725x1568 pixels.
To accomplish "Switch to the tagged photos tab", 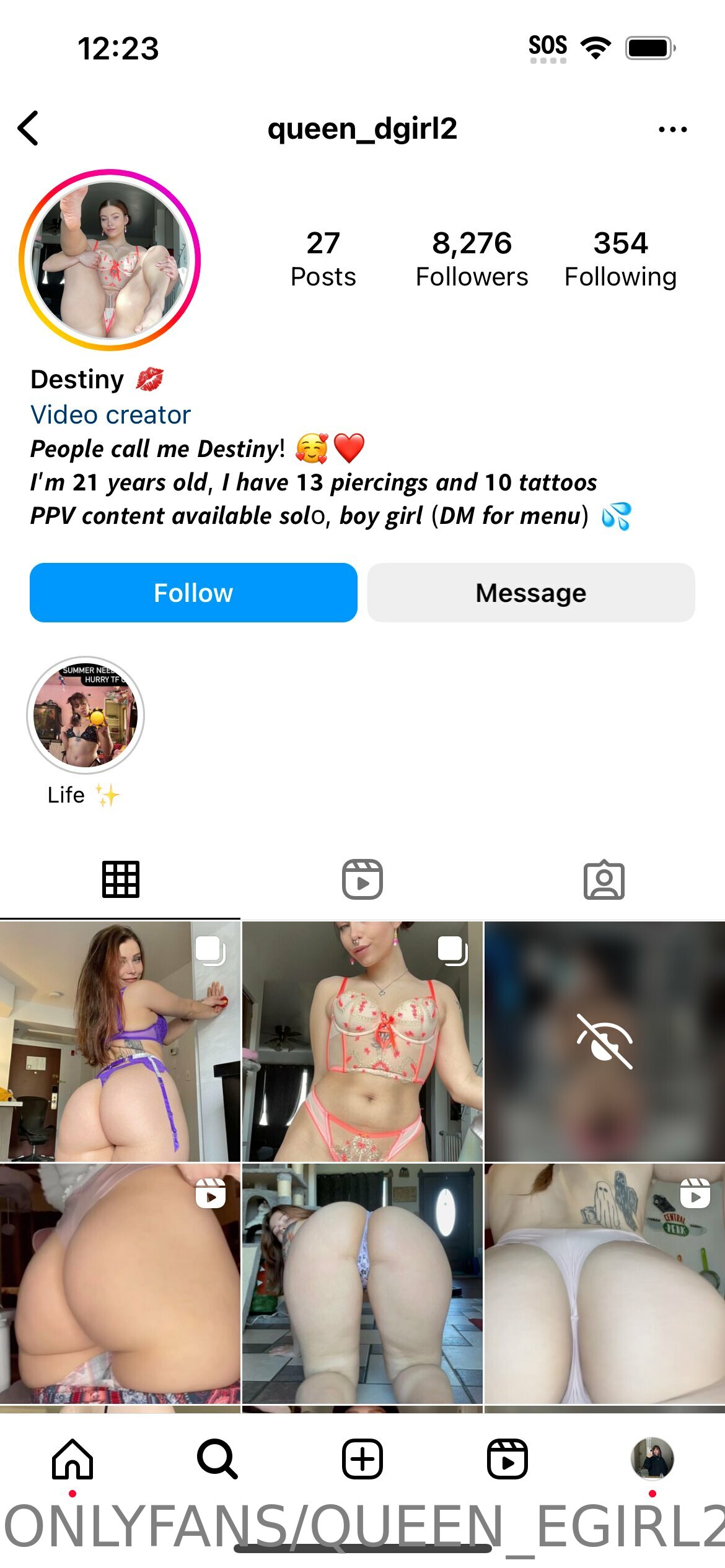I will [x=604, y=879].
